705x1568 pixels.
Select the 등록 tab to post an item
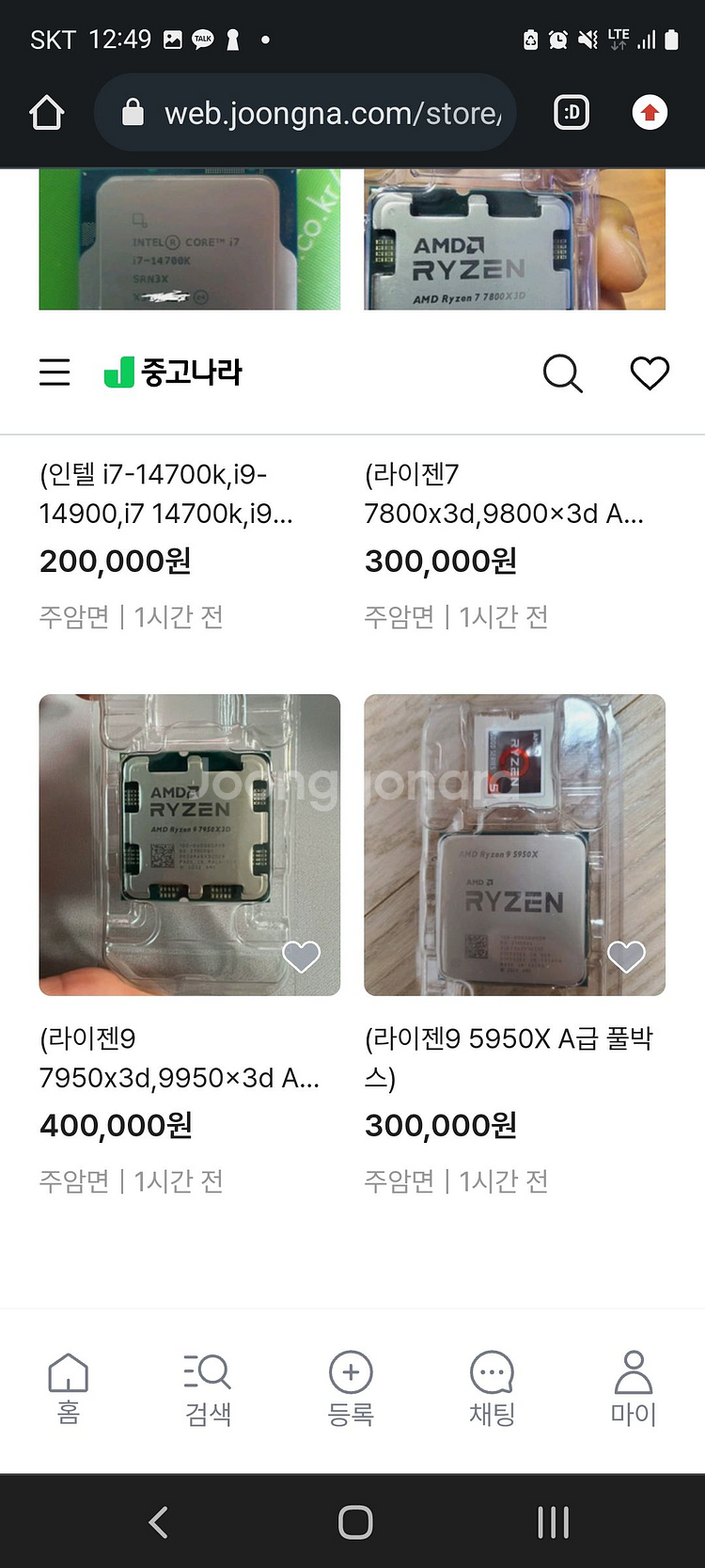pyautogui.click(x=351, y=1389)
